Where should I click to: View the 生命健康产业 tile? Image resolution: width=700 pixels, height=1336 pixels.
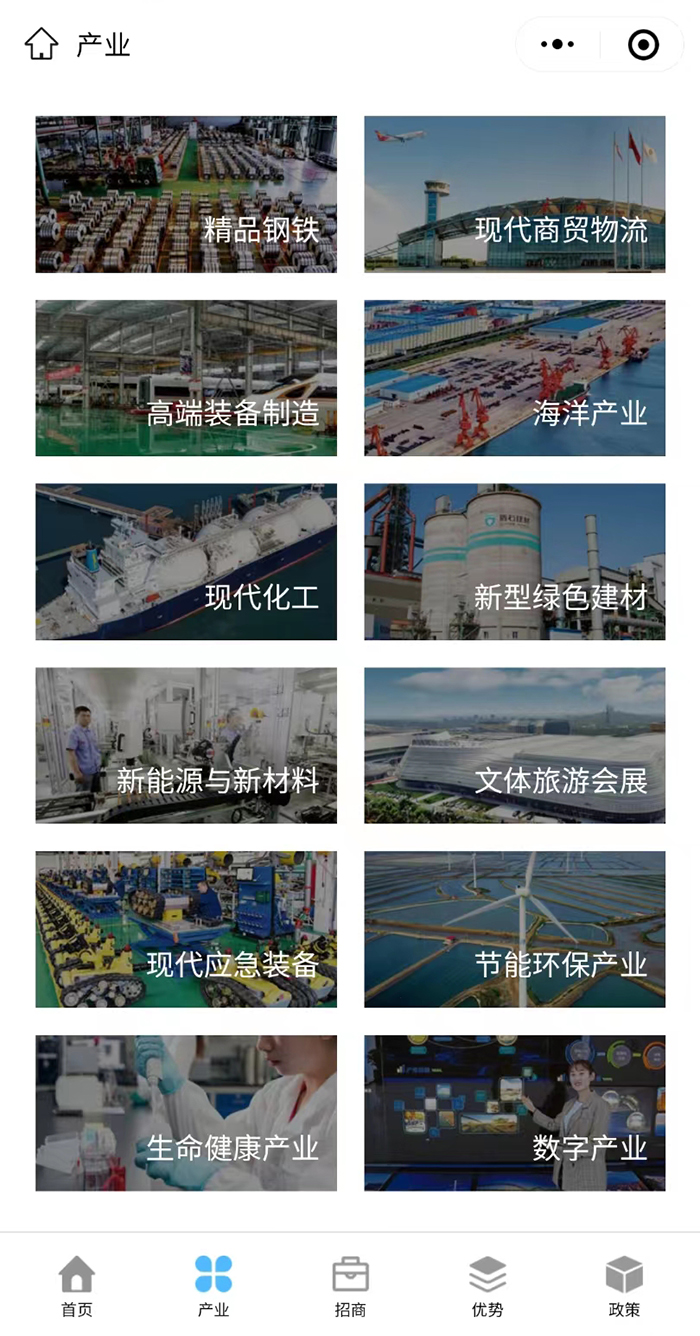coord(186,1113)
